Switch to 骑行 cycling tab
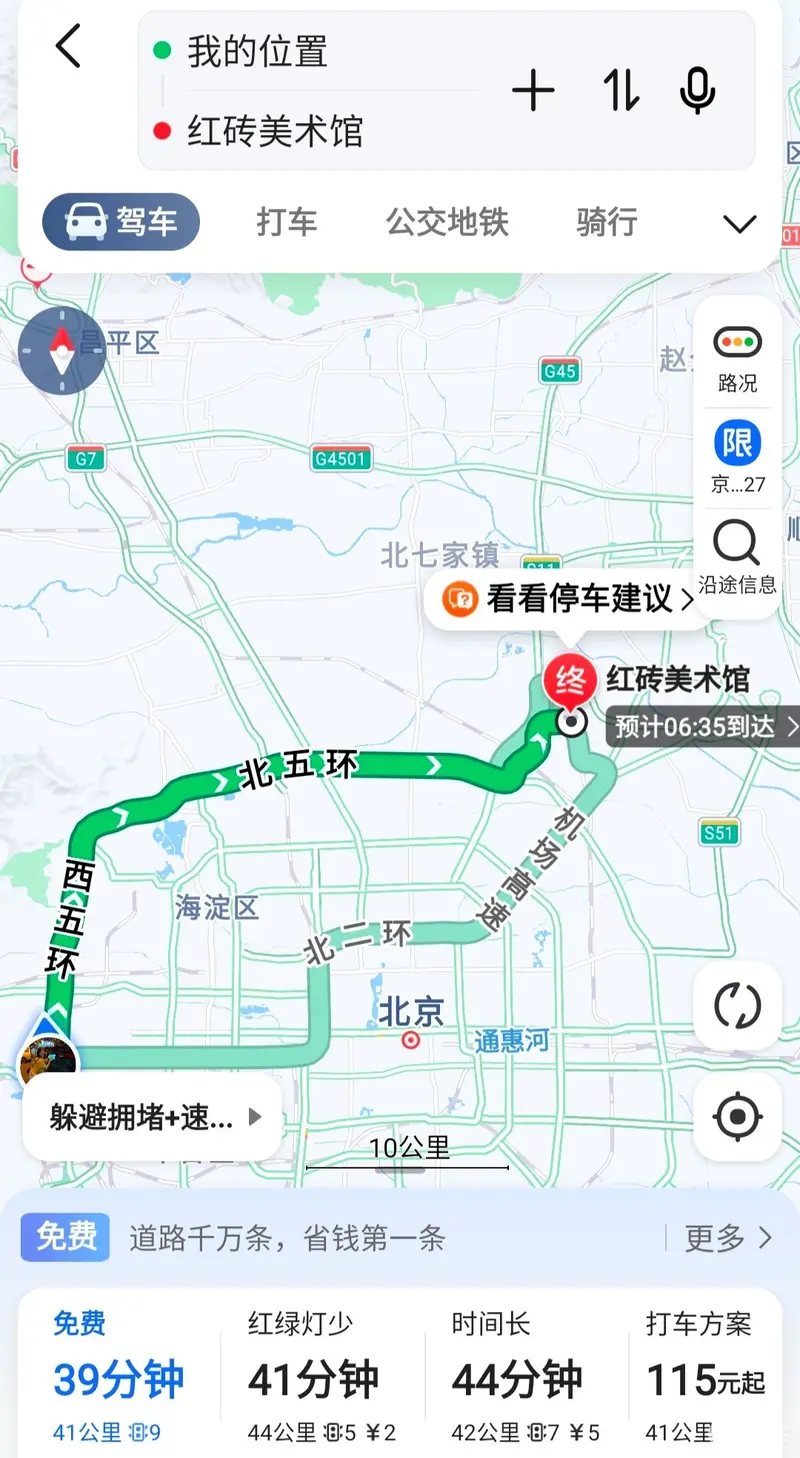The image size is (800, 1458). click(x=606, y=222)
